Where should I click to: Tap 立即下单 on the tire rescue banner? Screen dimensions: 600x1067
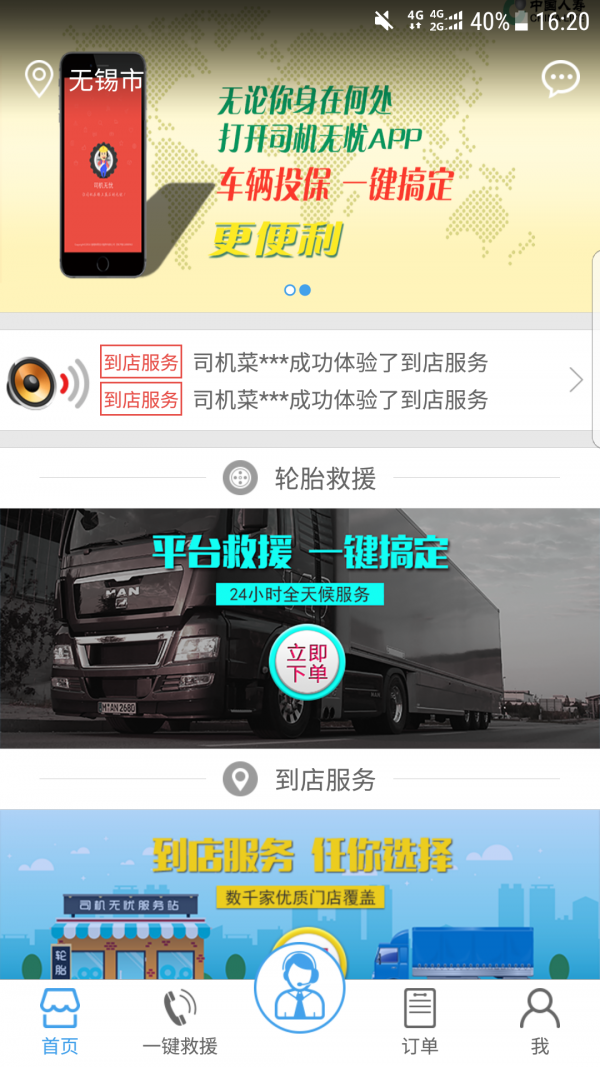(x=307, y=661)
